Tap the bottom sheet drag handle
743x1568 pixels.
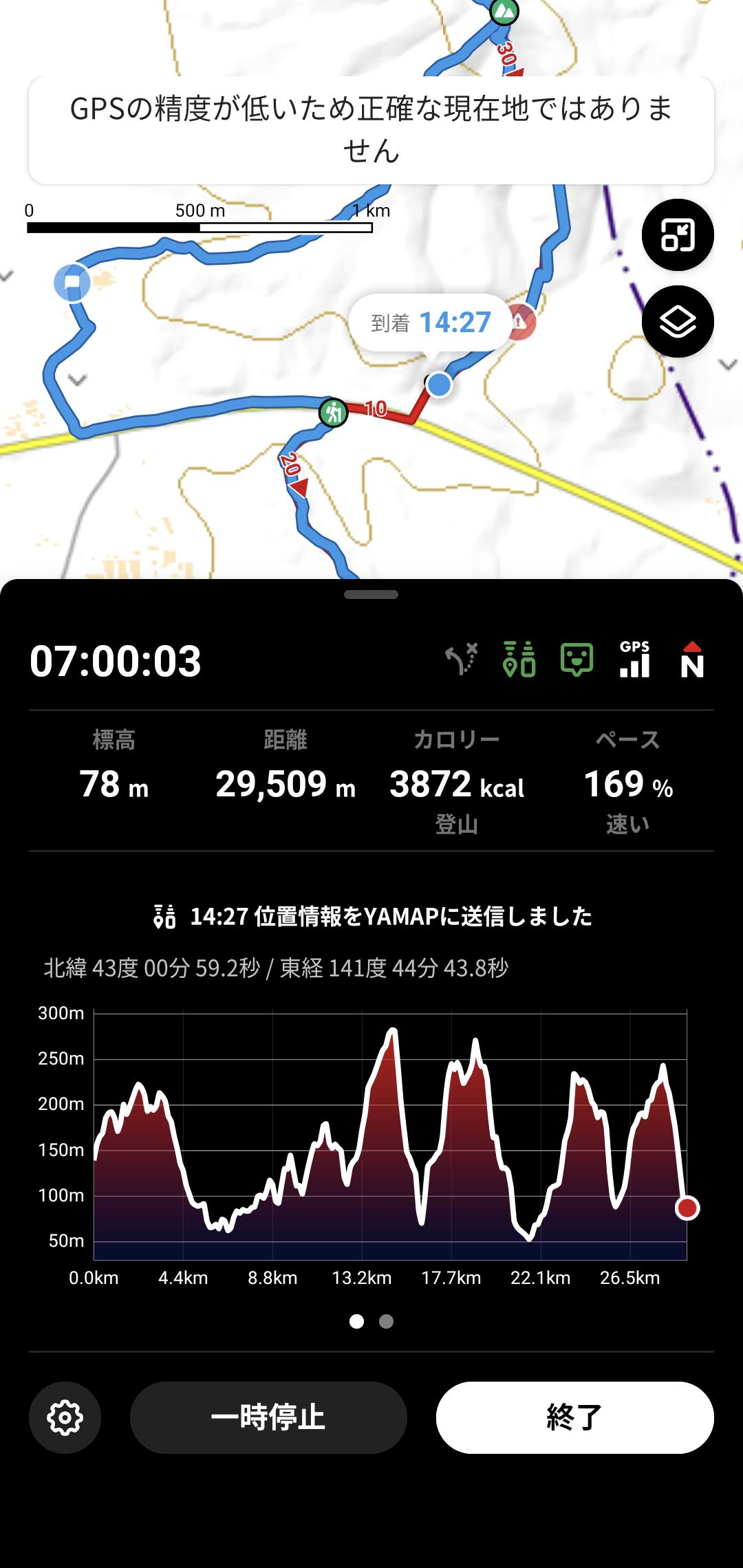[x=371, y=594]
